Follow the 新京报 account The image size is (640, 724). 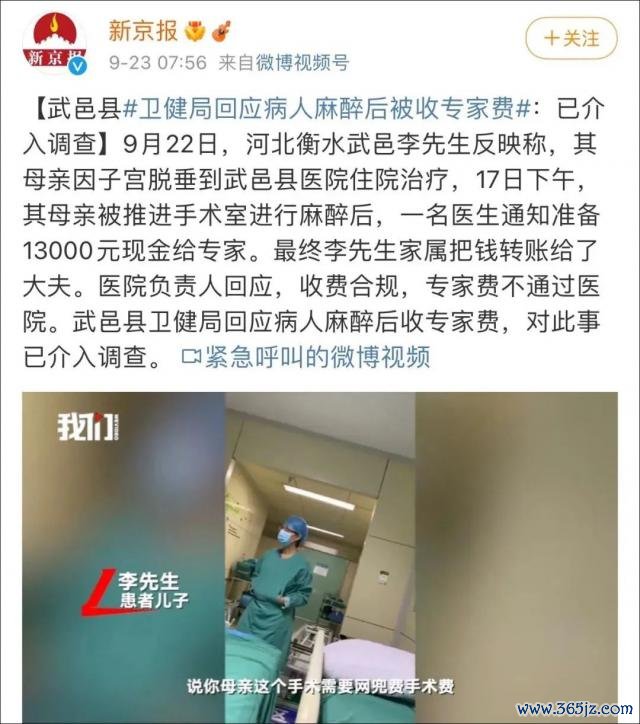coord(572,40)
